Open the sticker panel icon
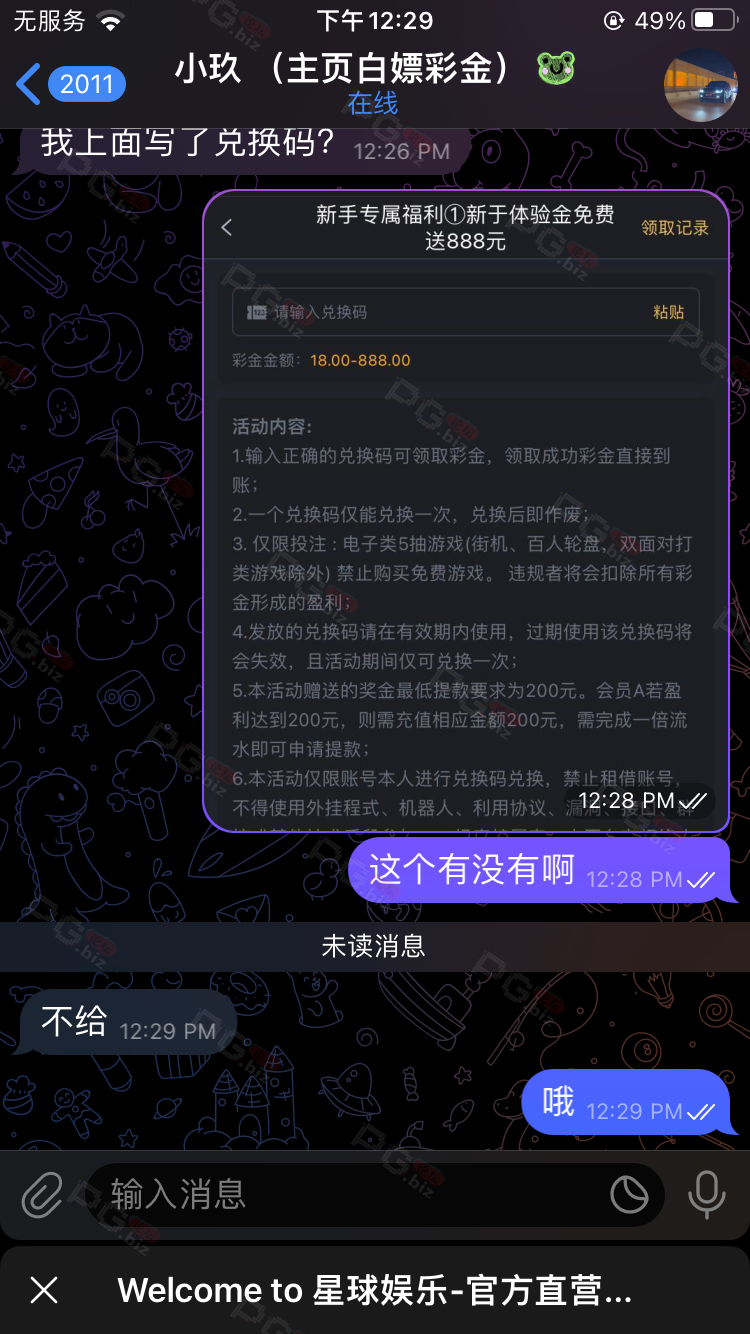The height and width of the screenshot is (1334, 750). pyautogui.click(x=629, y=1194)
